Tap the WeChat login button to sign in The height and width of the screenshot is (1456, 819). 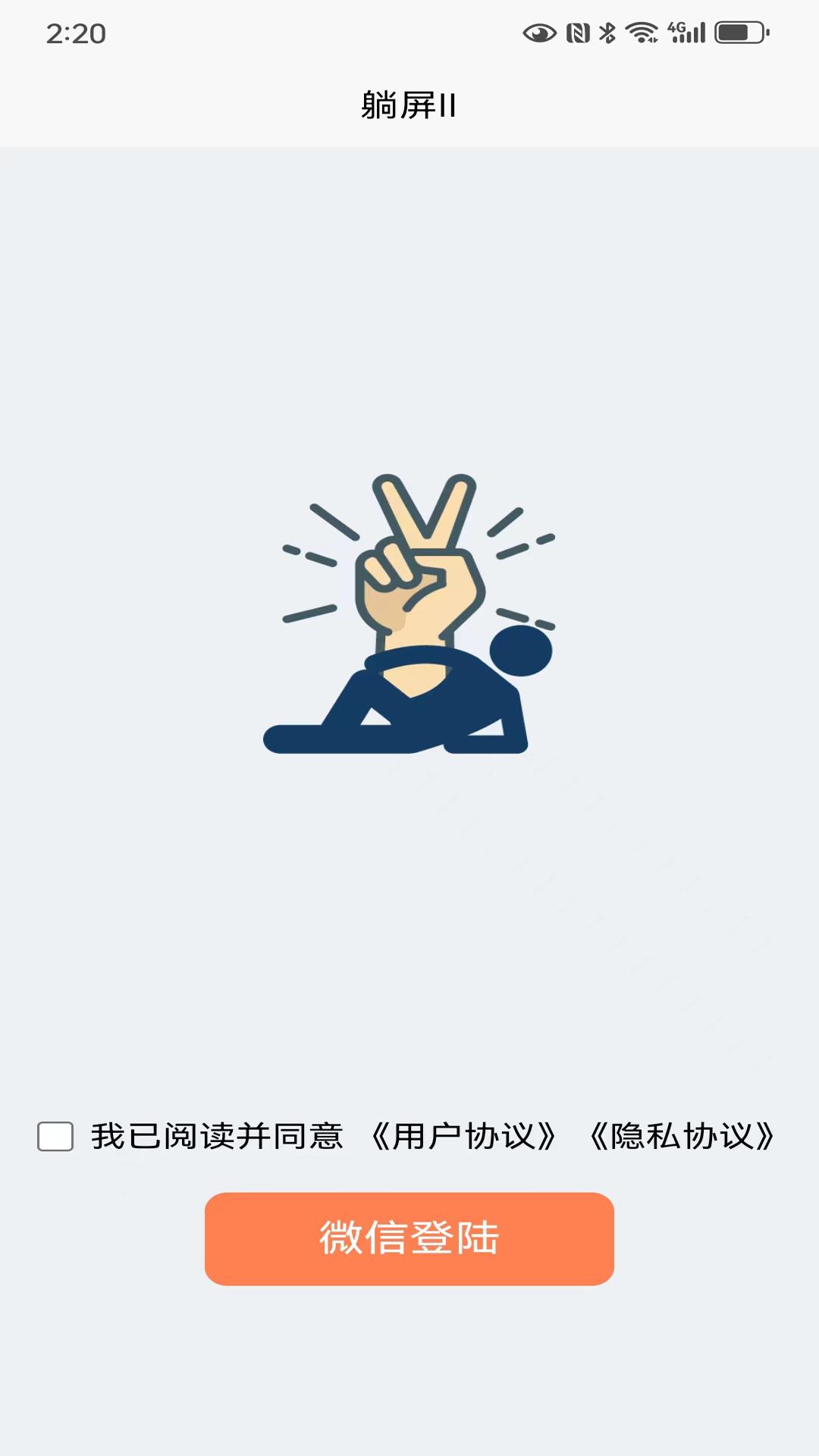[x=409, y=1238]
